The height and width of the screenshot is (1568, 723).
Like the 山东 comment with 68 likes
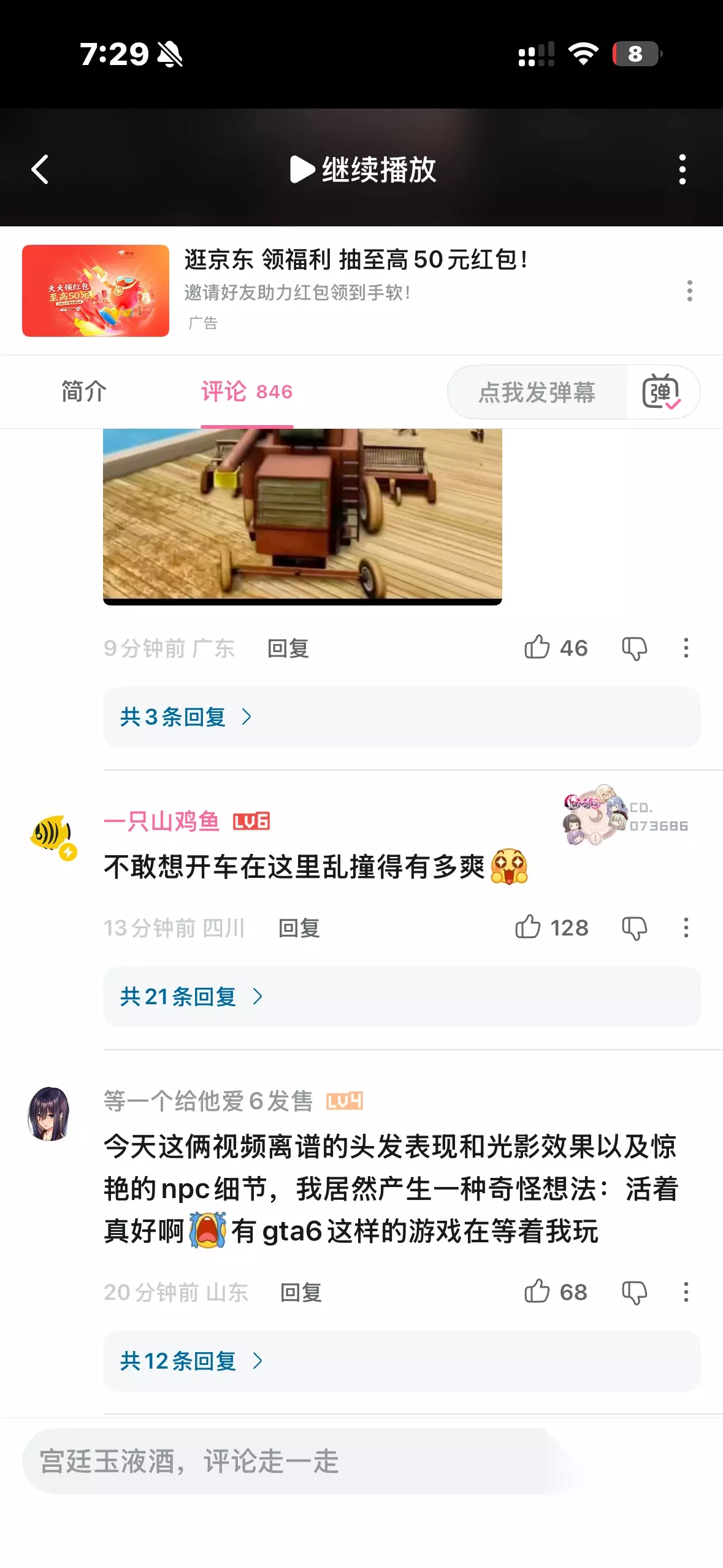click(556, 1292)
